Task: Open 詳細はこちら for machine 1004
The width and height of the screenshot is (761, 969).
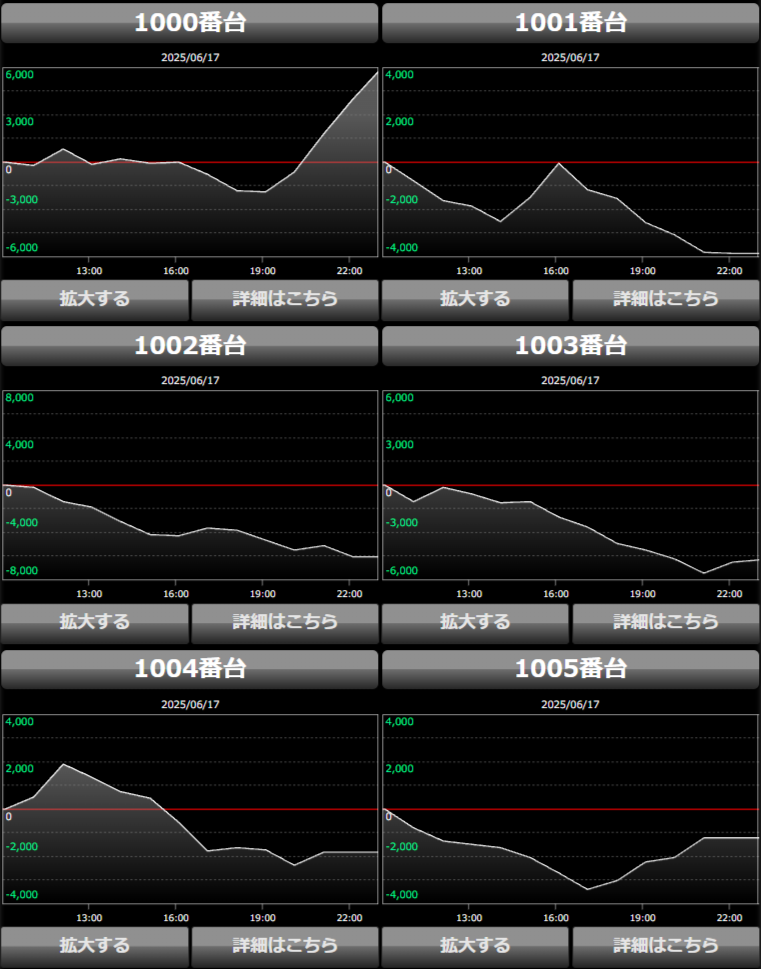Action: [285, 945]
